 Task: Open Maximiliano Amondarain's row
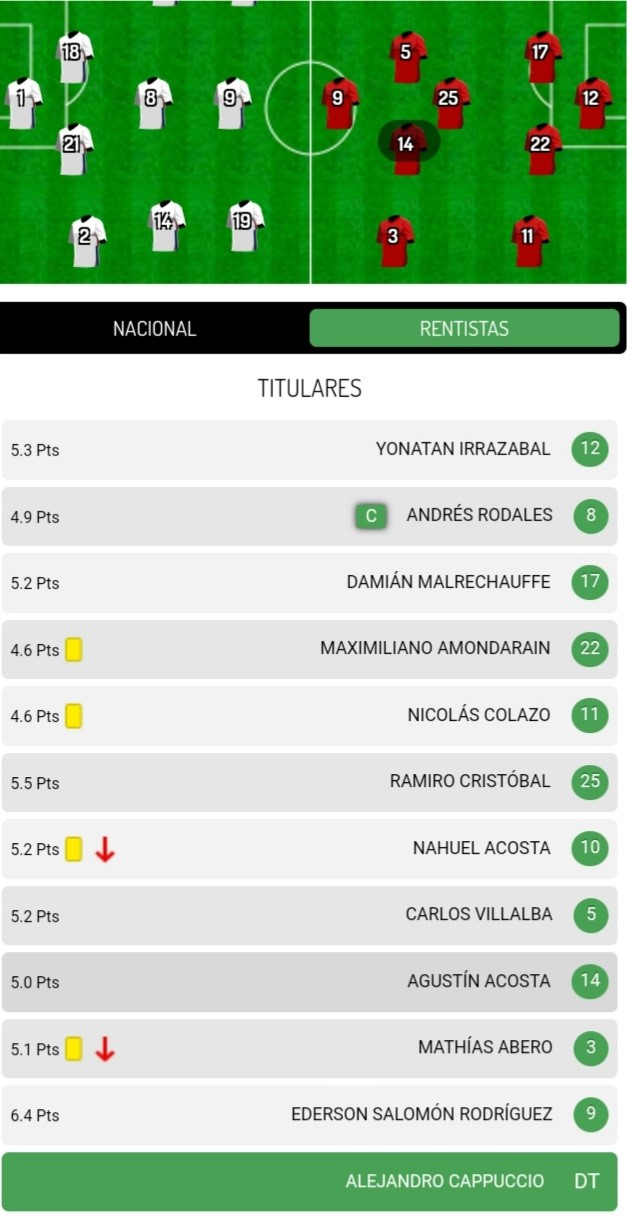tap(310, 649)
